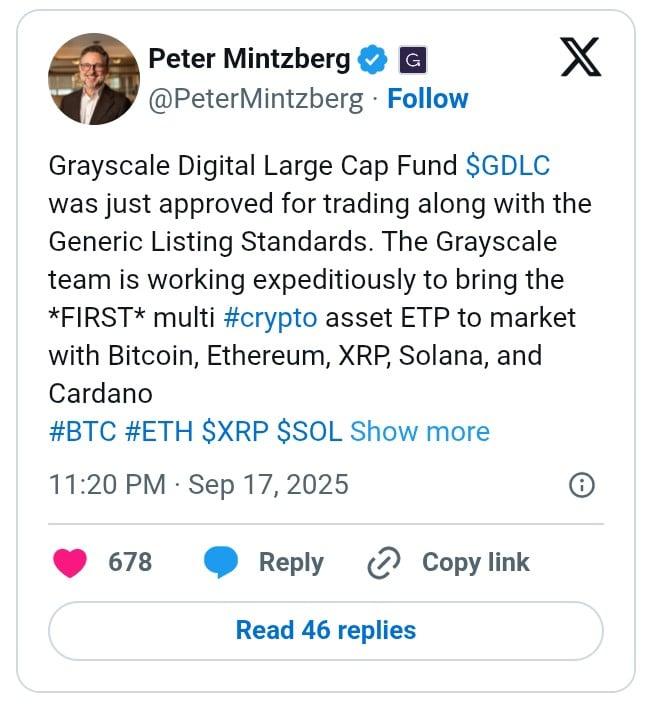Like the post with the heart
Image resolution: width=649 pixels, height=712 pixels.
70,563
